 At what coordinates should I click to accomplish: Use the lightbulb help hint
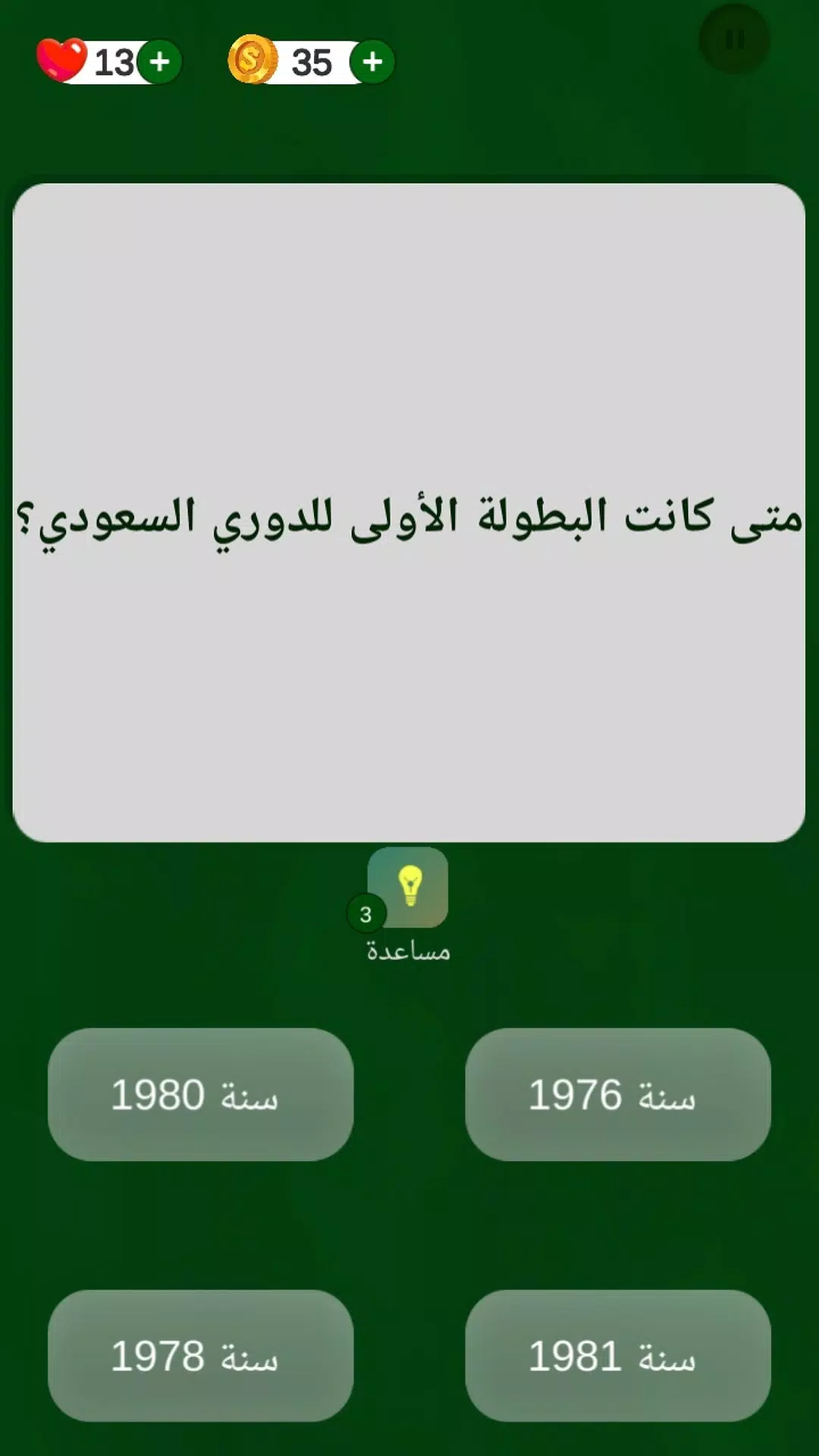click(x=408, y=887)
